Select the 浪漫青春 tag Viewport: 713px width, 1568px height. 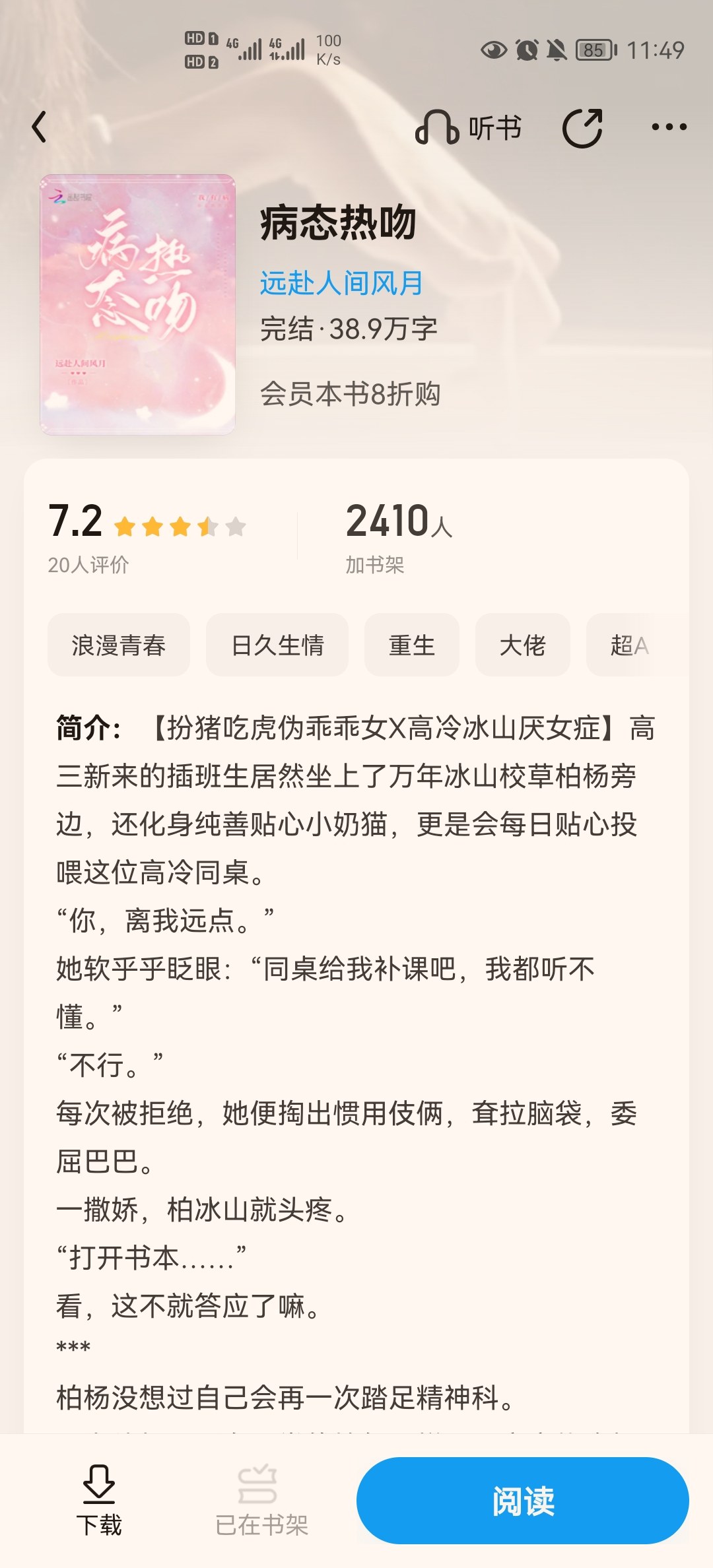tap(119, 645)
